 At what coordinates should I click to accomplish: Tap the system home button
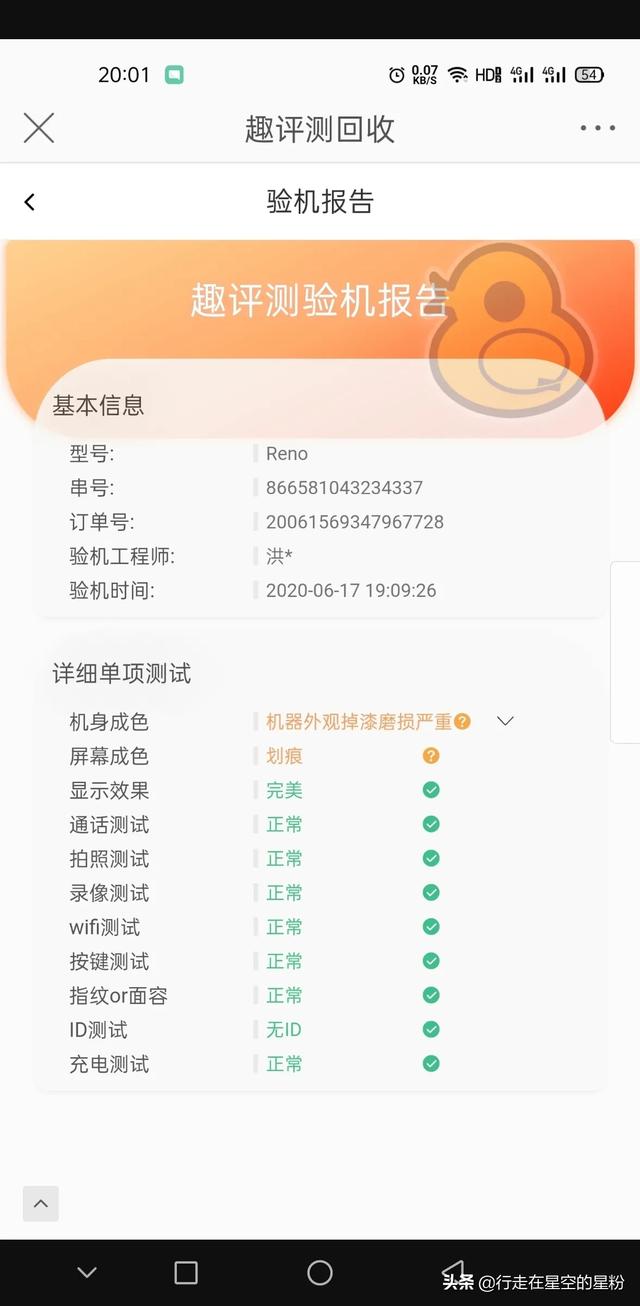coord(320,1272)
